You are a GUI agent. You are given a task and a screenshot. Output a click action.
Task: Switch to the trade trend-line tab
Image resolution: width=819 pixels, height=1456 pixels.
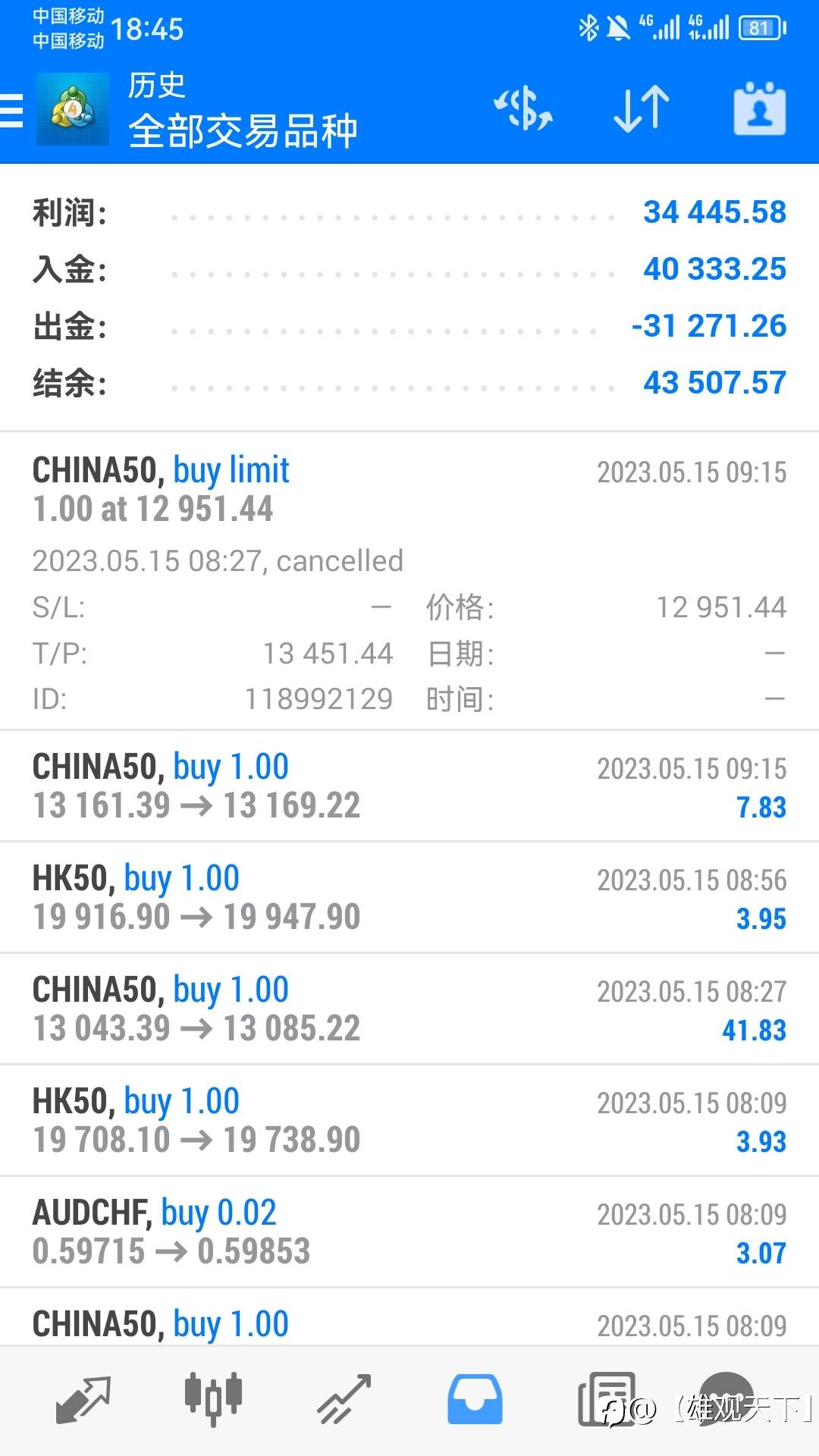344,1400
